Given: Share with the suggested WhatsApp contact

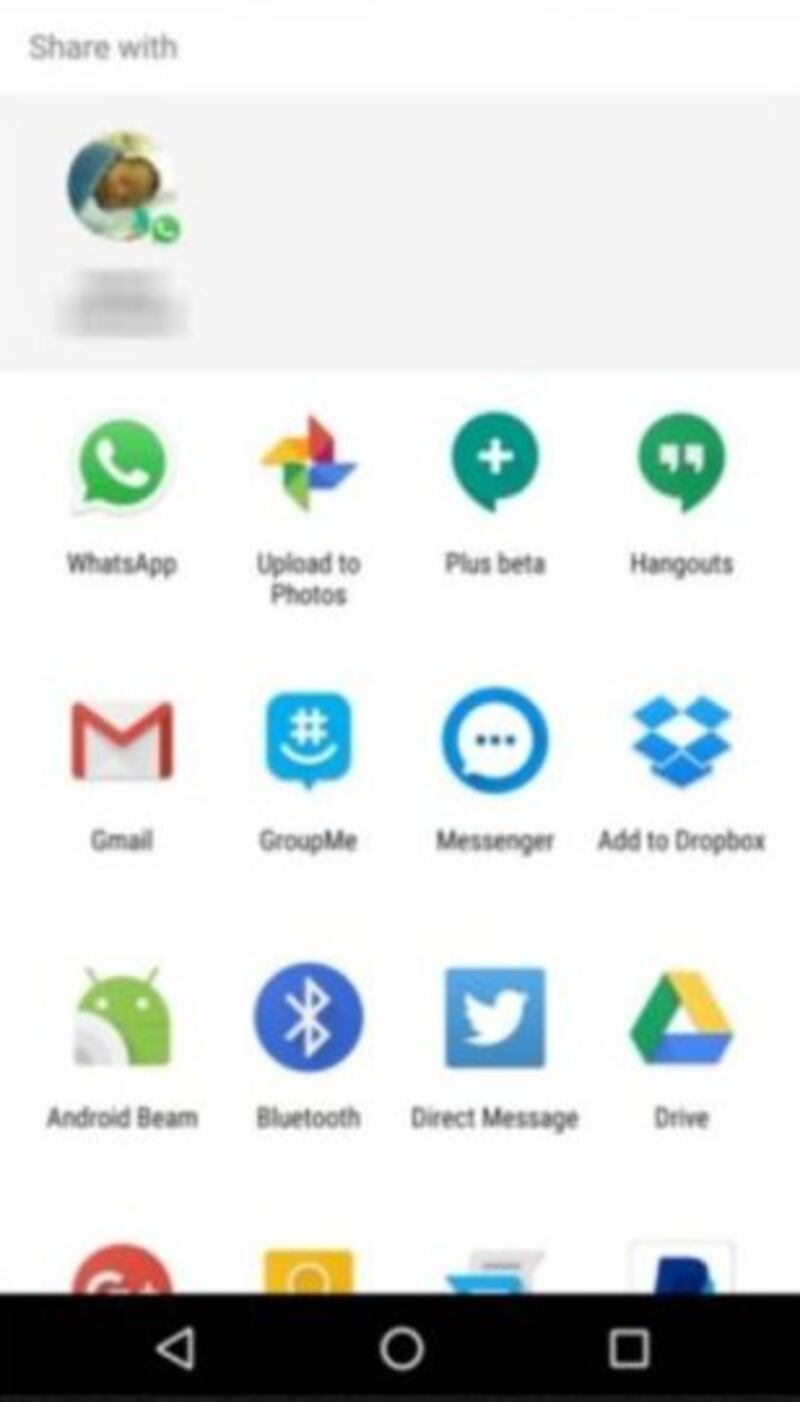Looking at the screenshot, I should pyautogui.click(x=122, y=187).
